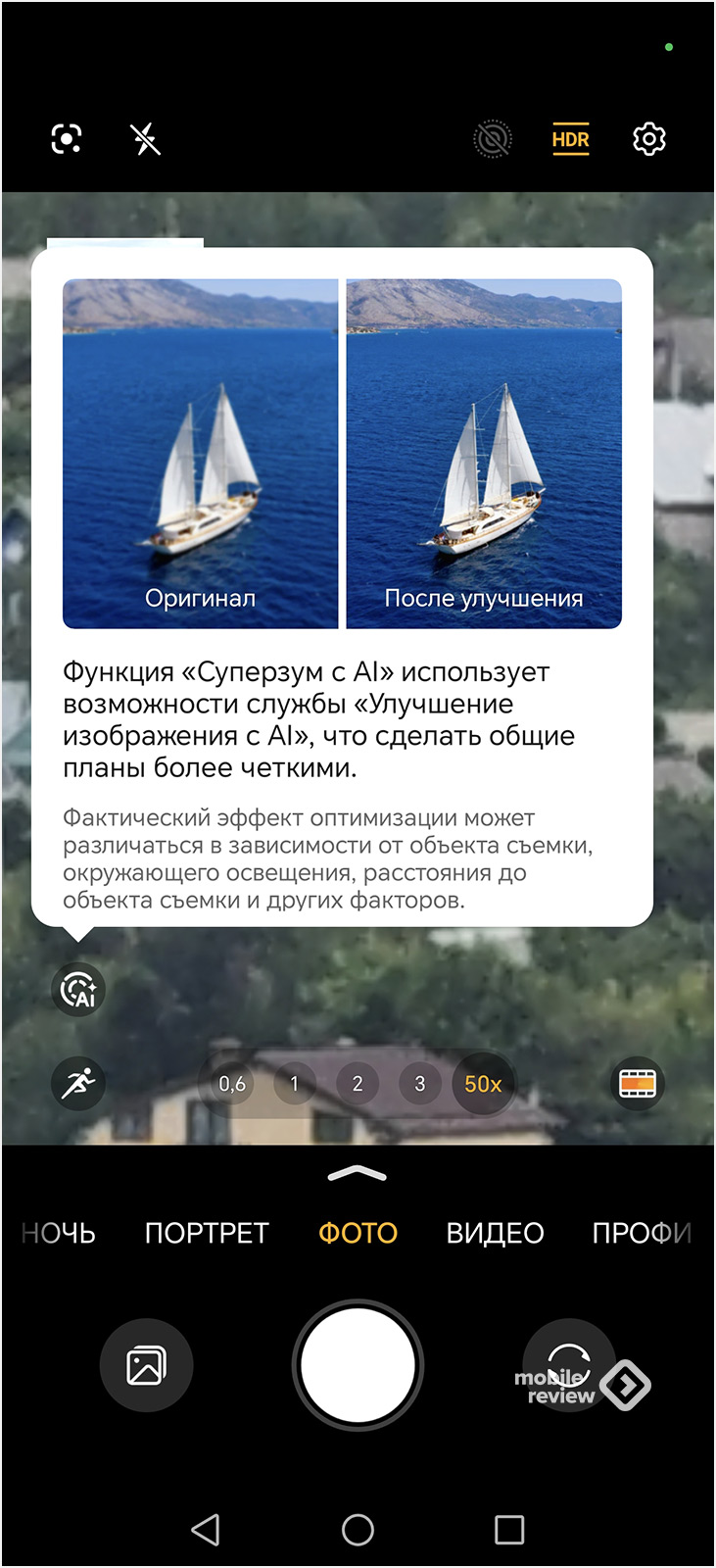
Task: Open camera settings gear
Action: tap(648, 139)
